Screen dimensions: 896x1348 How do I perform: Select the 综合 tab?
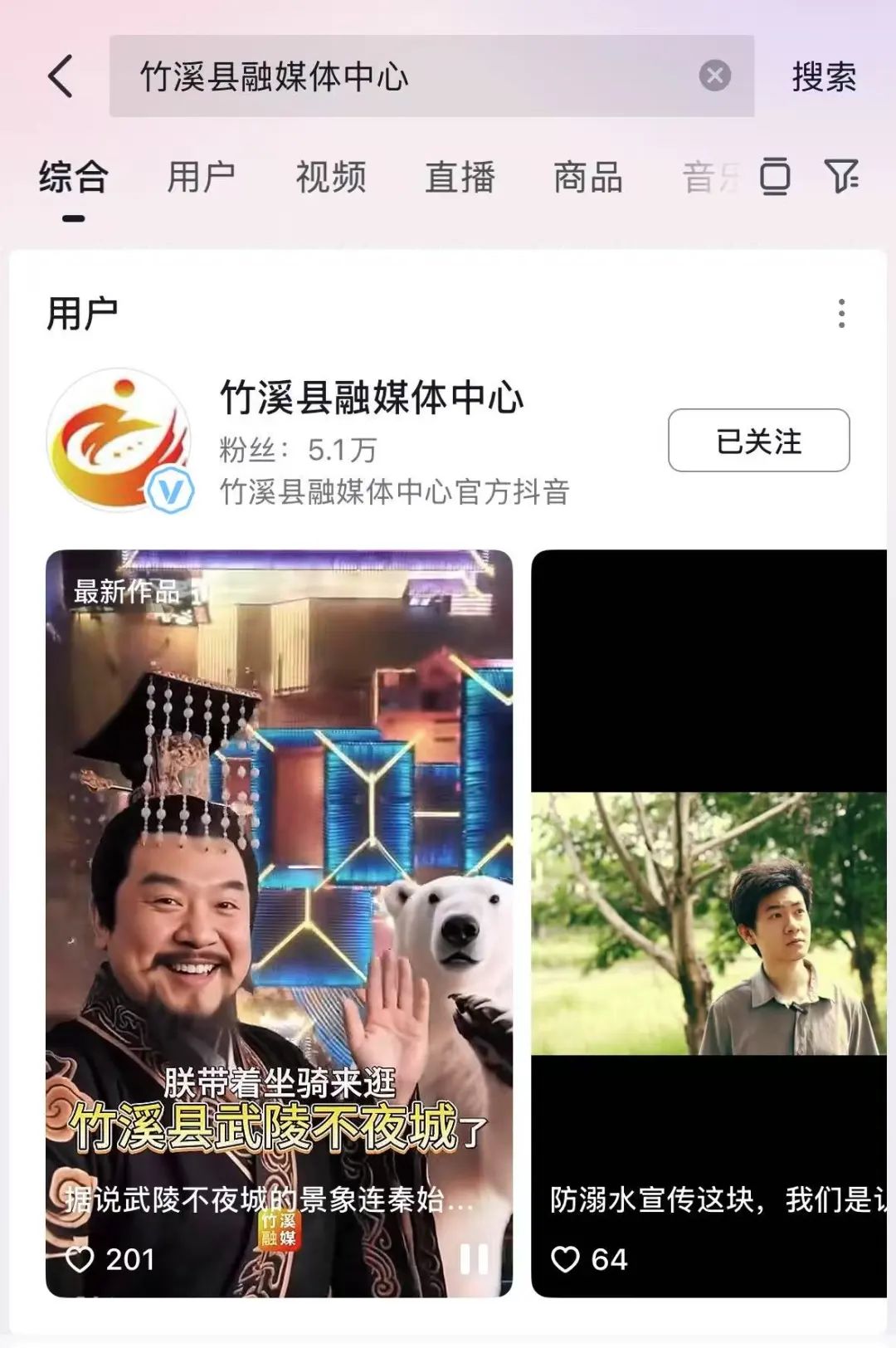pyautogui.click(x=73, y=178)
